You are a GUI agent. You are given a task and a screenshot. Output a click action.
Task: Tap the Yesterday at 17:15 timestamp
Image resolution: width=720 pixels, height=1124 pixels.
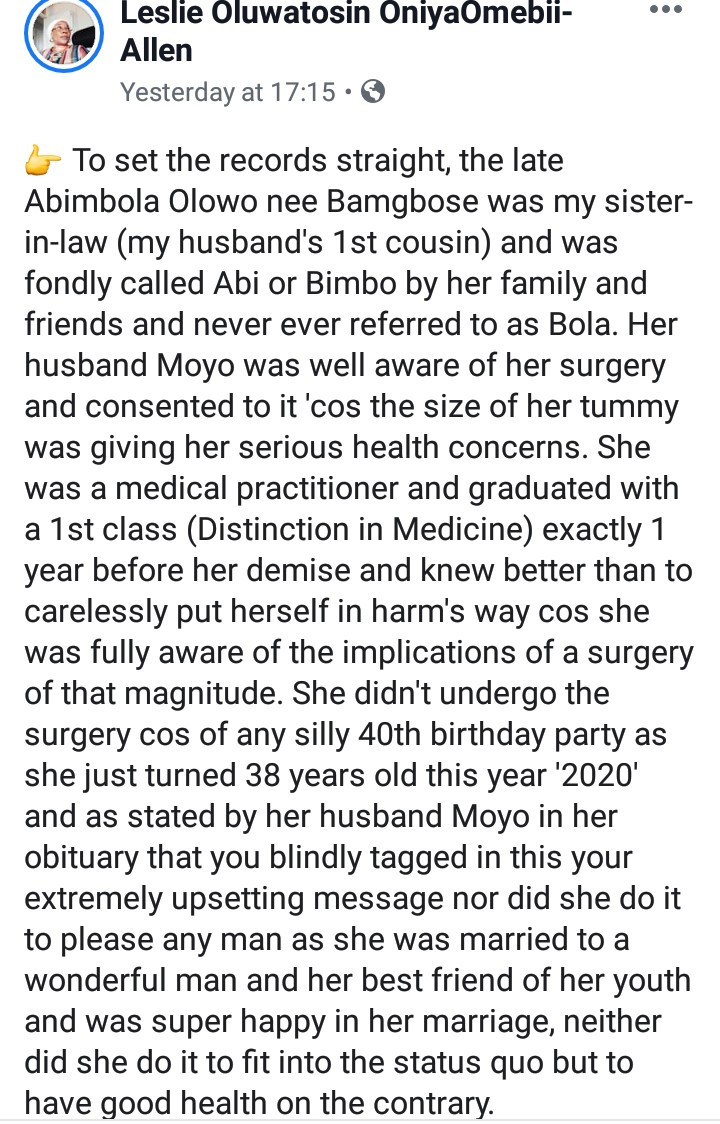tap(227, 93)
